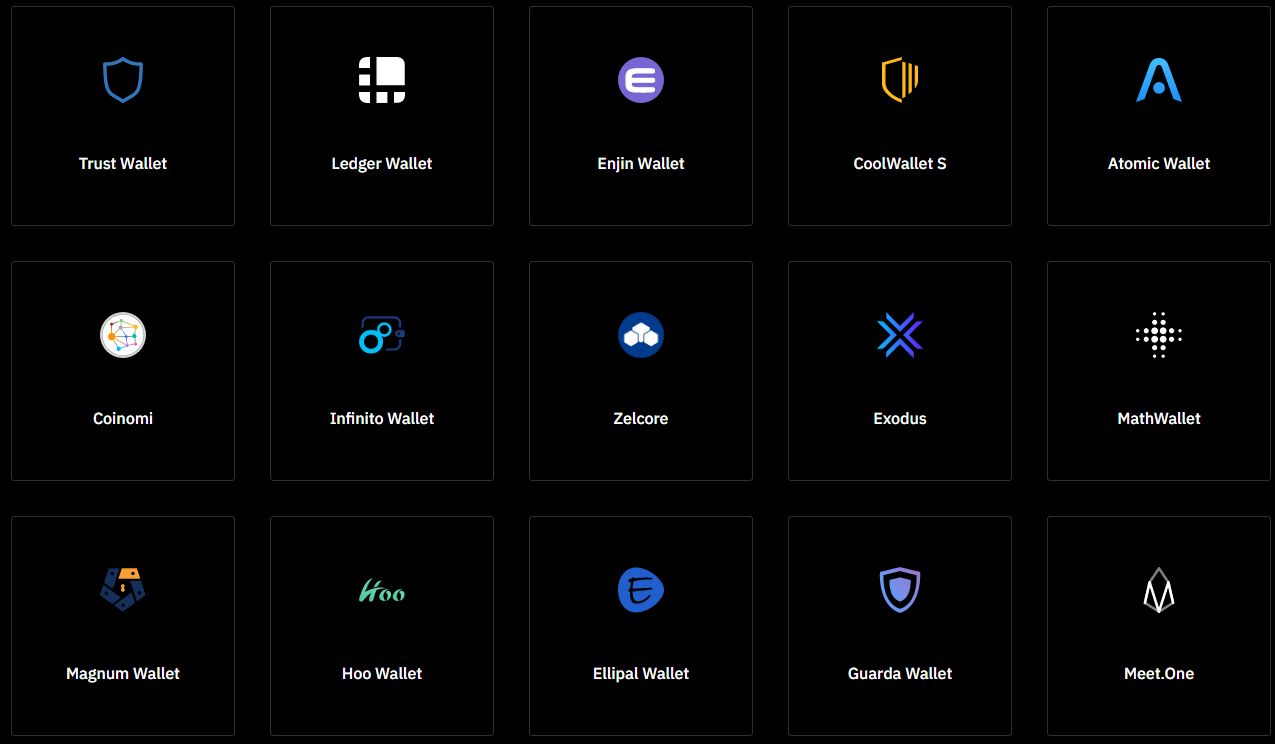Select the Ledger Wallet tile
This screenshot has width=1275, height=744.
point(382,116)
